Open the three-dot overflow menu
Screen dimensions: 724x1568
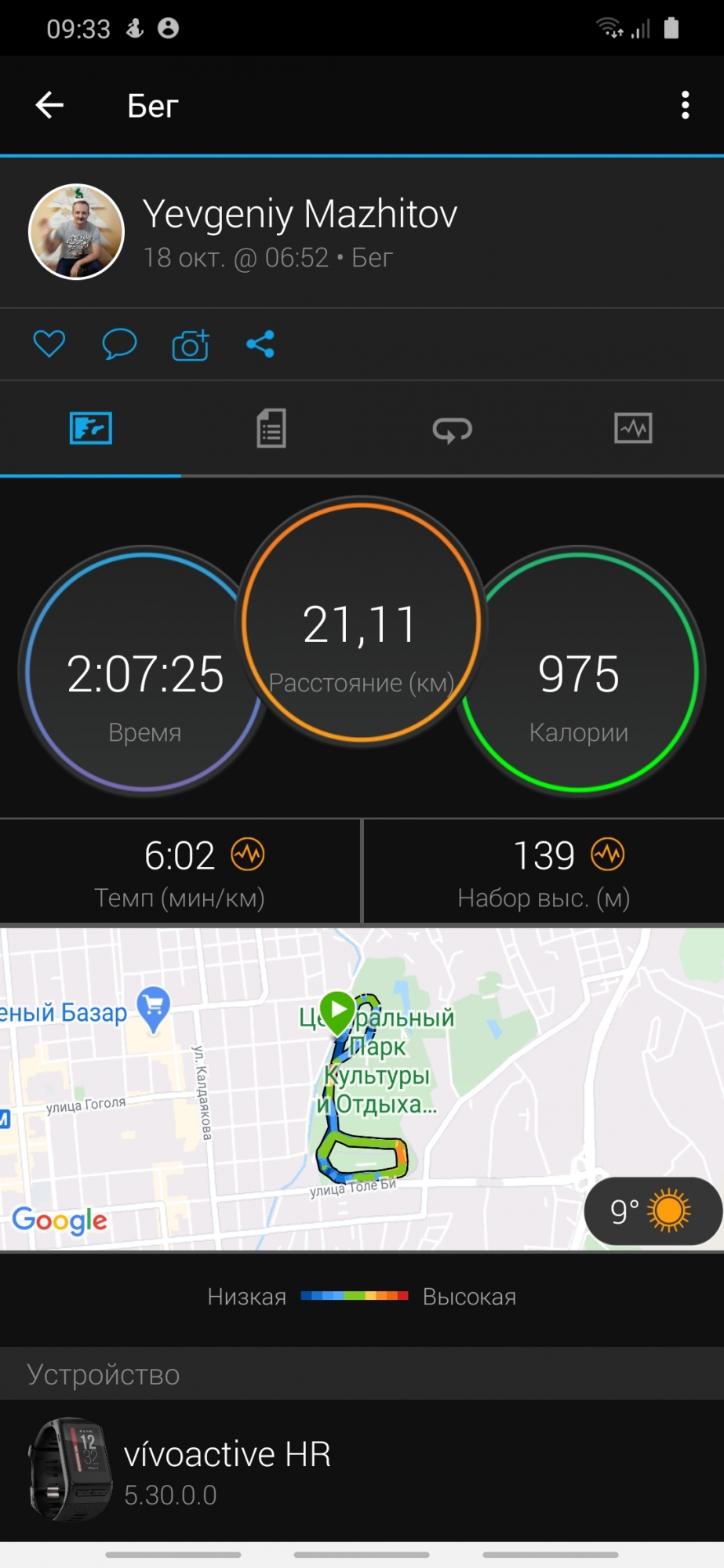click(685, 105)
